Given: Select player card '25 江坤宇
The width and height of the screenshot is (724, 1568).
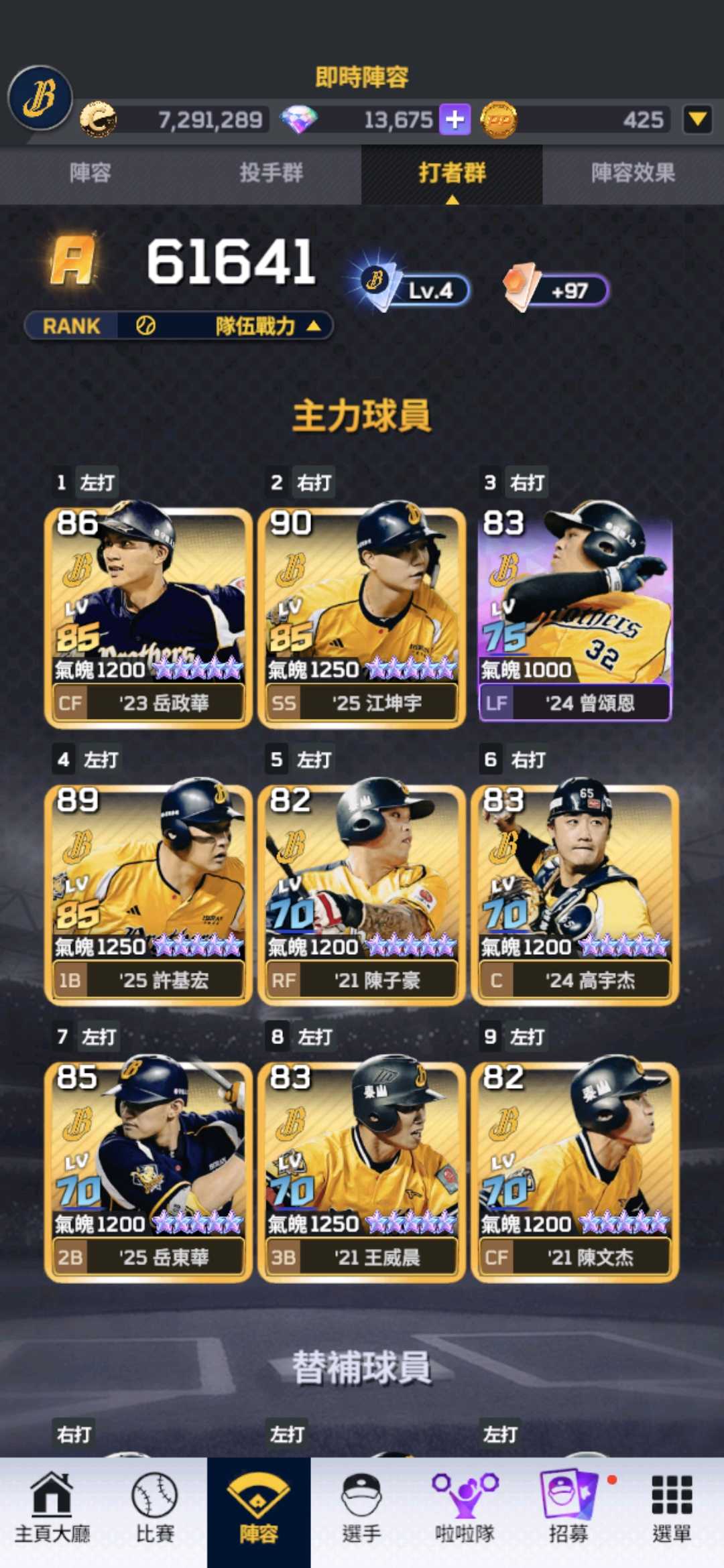Looking at the screenshot, I should (x=361, y=616).
